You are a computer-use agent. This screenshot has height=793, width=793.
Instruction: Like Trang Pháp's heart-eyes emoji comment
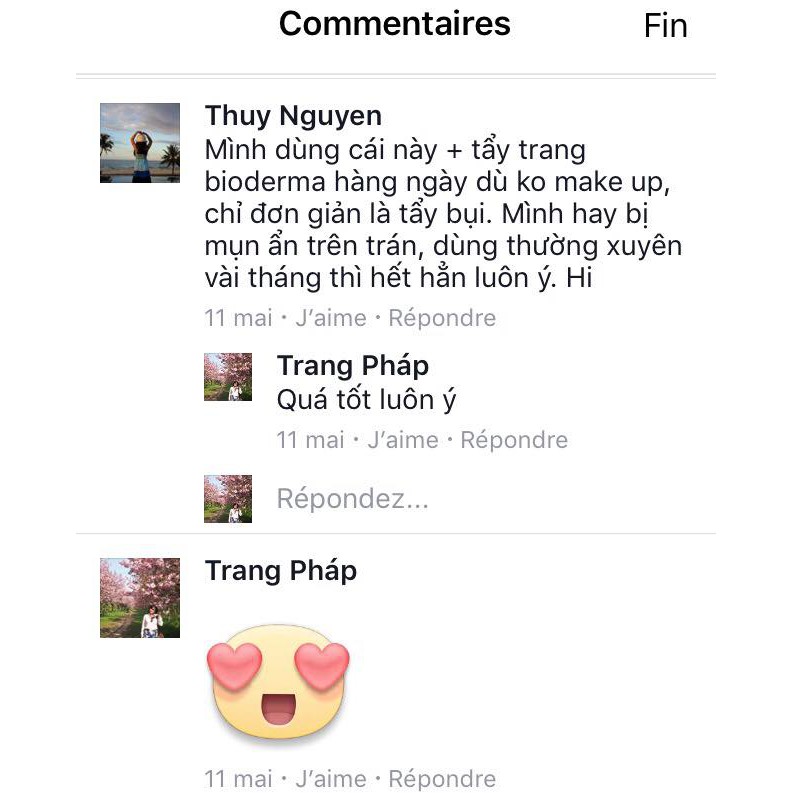[x=330, y=778]
